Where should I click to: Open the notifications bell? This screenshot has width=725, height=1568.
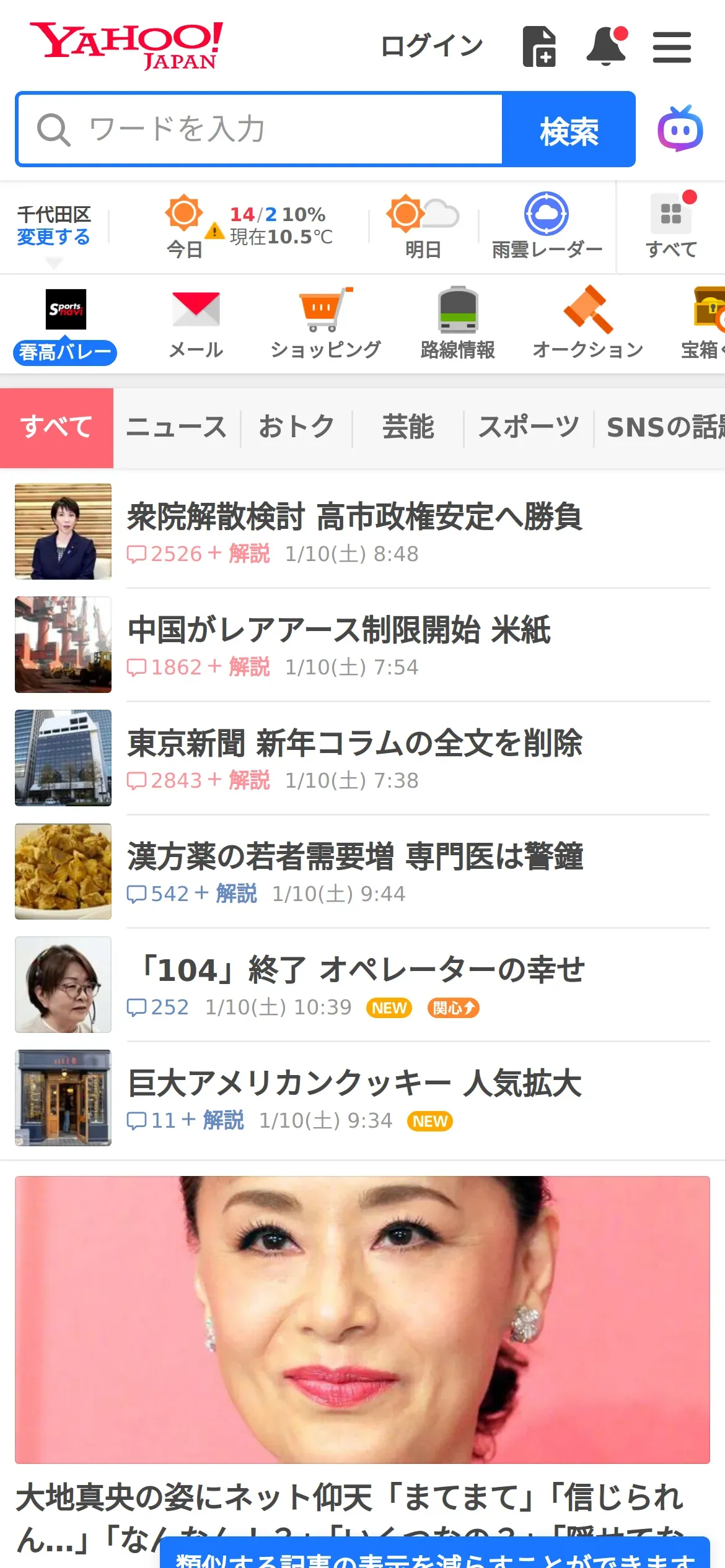point(607,46)
